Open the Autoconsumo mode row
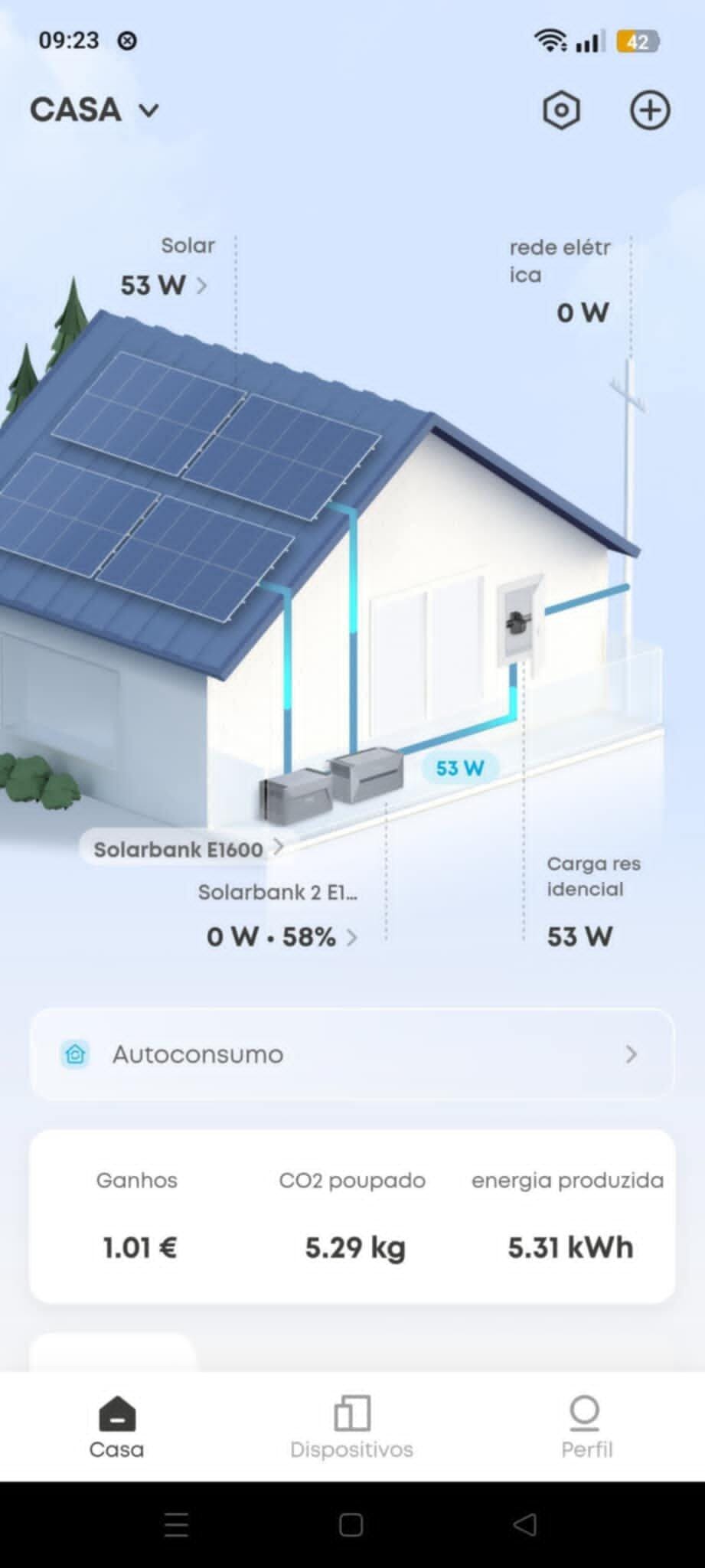Screen dimensions: 705x1568 click(352, 1054)
